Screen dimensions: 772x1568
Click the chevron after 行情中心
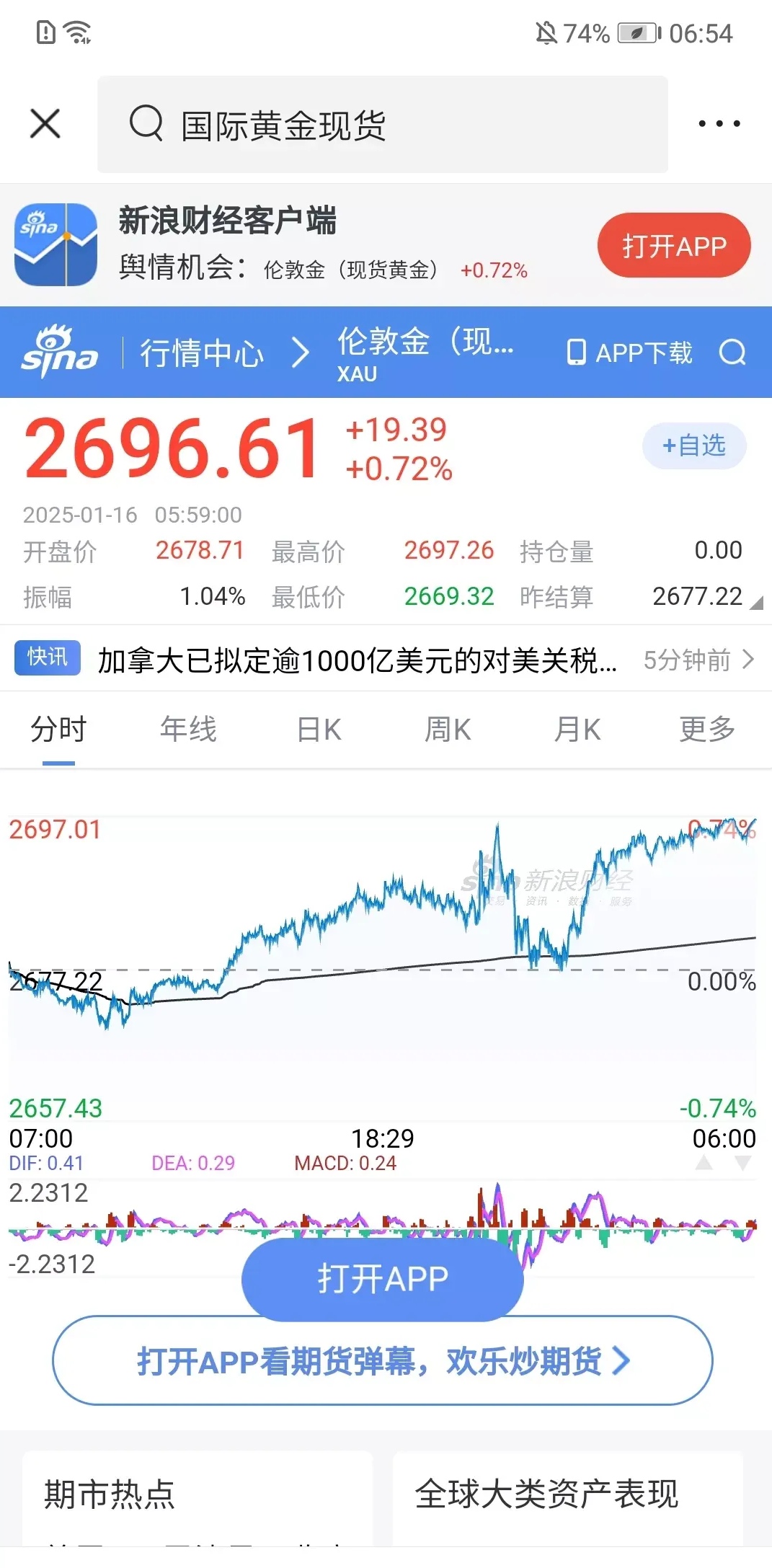pos(300,353)
